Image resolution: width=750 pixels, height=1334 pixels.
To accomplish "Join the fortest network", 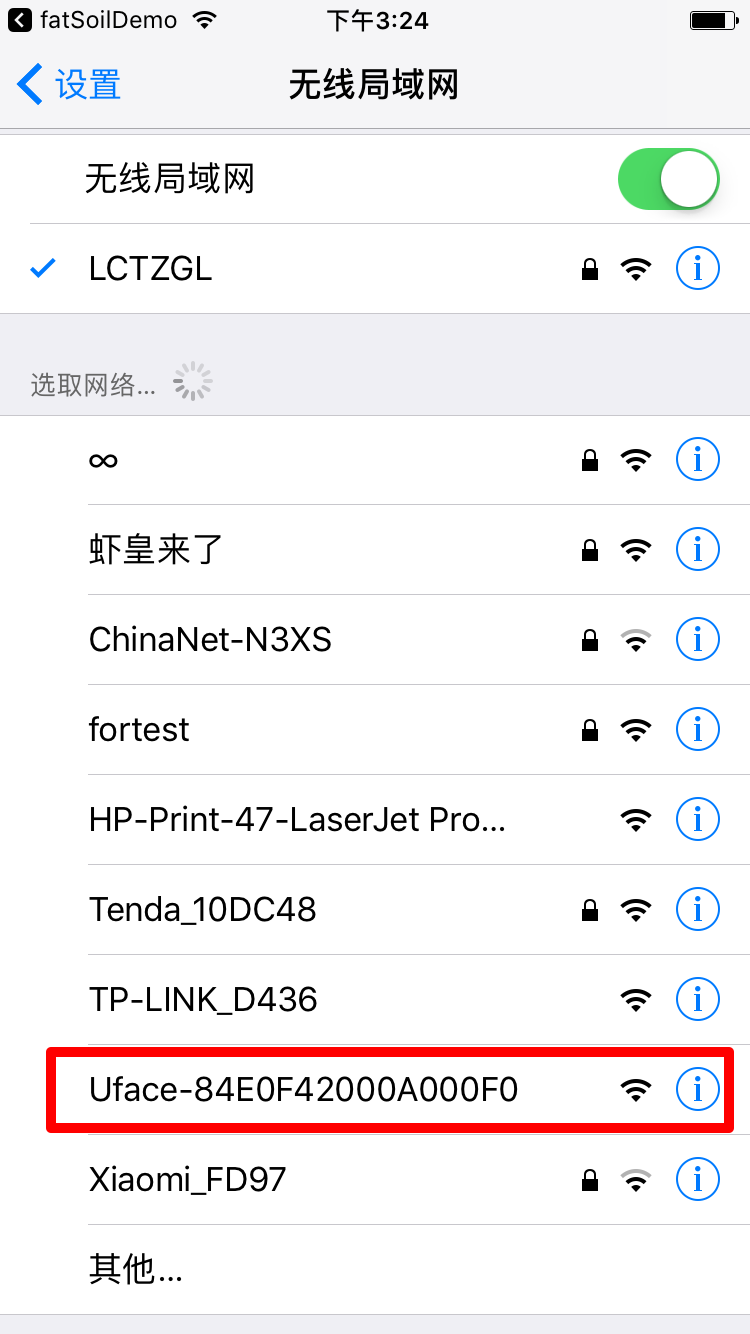I will 375,730.
